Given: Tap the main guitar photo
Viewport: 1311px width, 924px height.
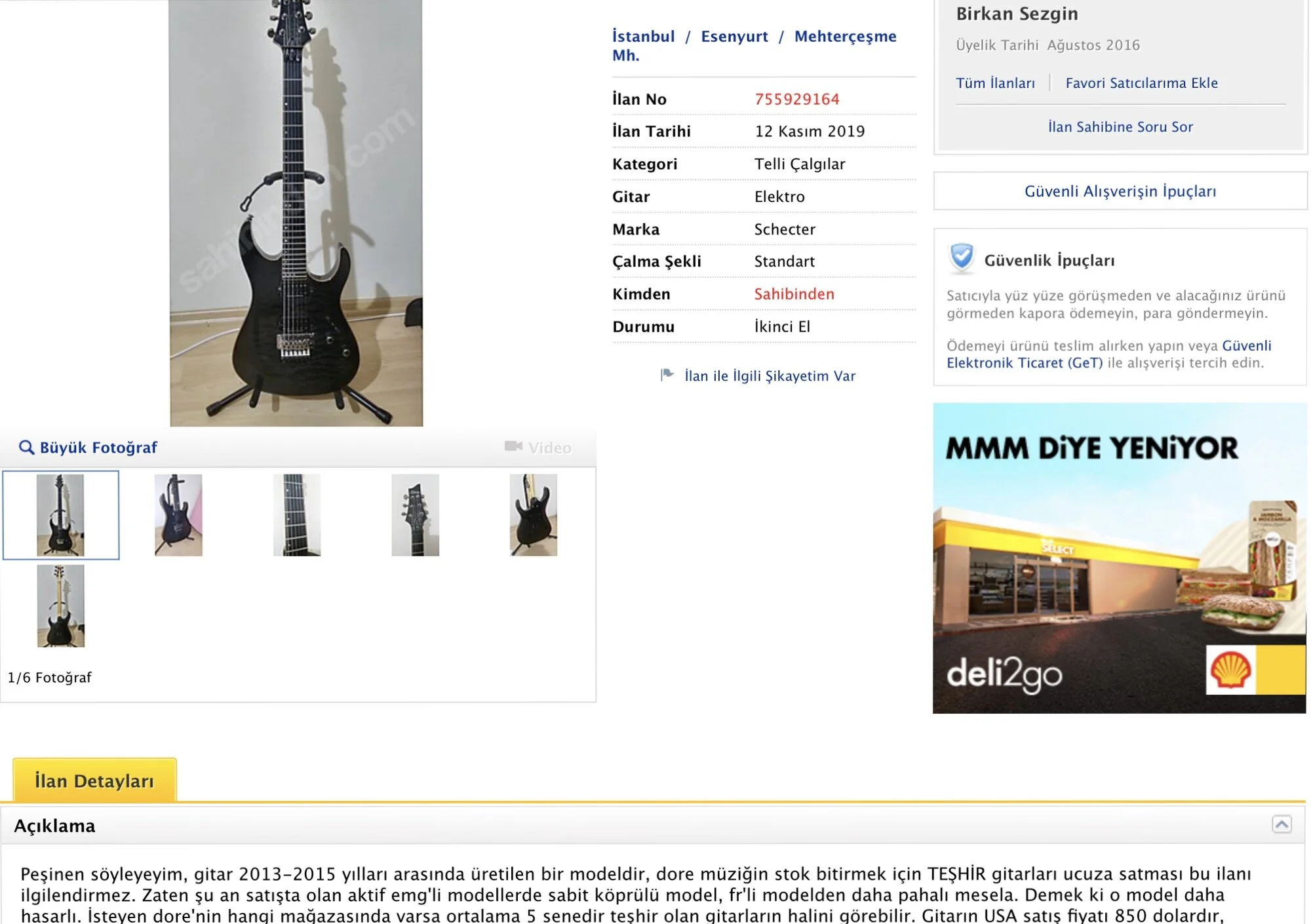Looking at the screenshot, I should (296, 213).
